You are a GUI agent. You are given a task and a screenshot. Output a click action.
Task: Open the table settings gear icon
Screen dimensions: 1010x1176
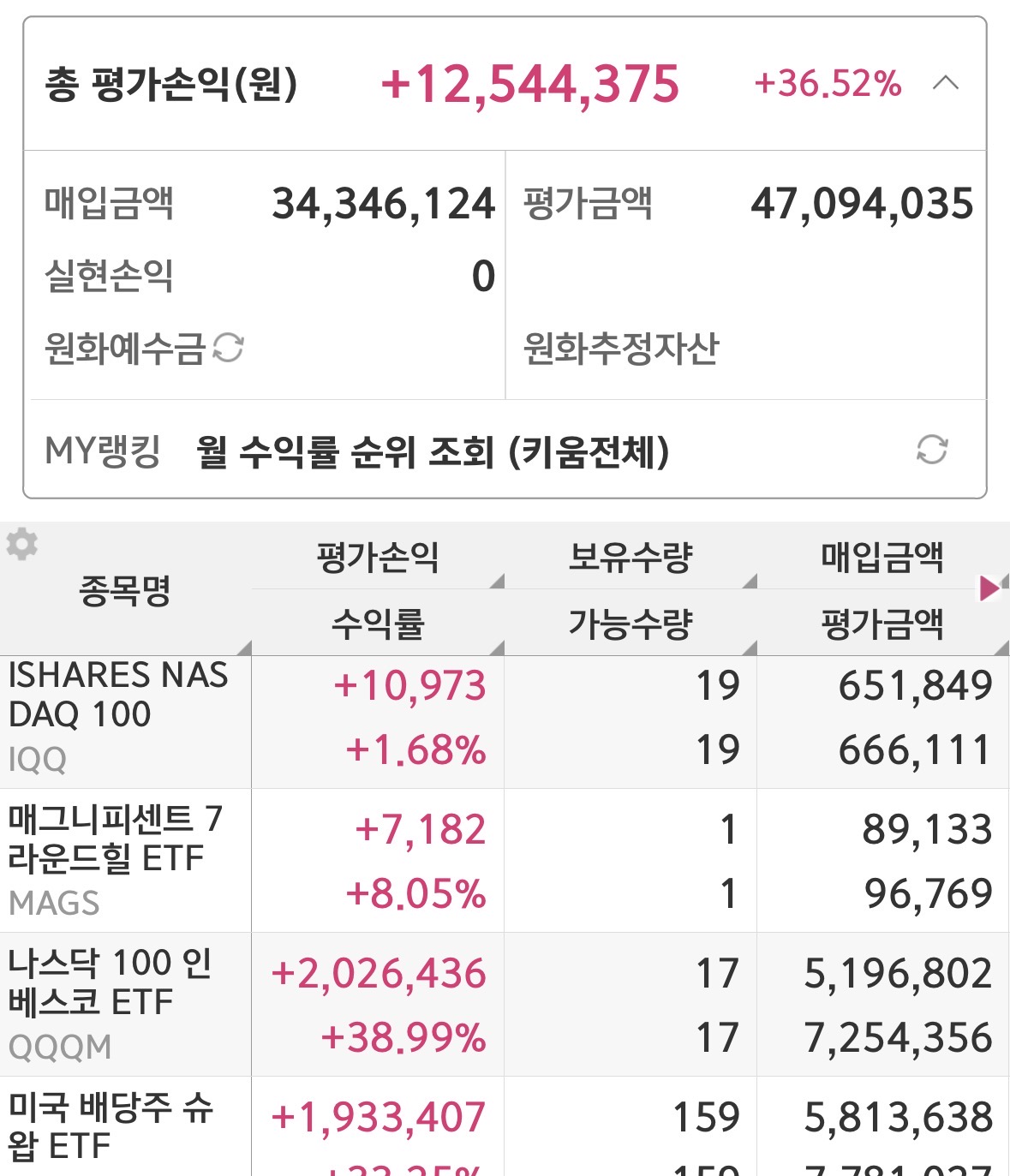[21, 544]
